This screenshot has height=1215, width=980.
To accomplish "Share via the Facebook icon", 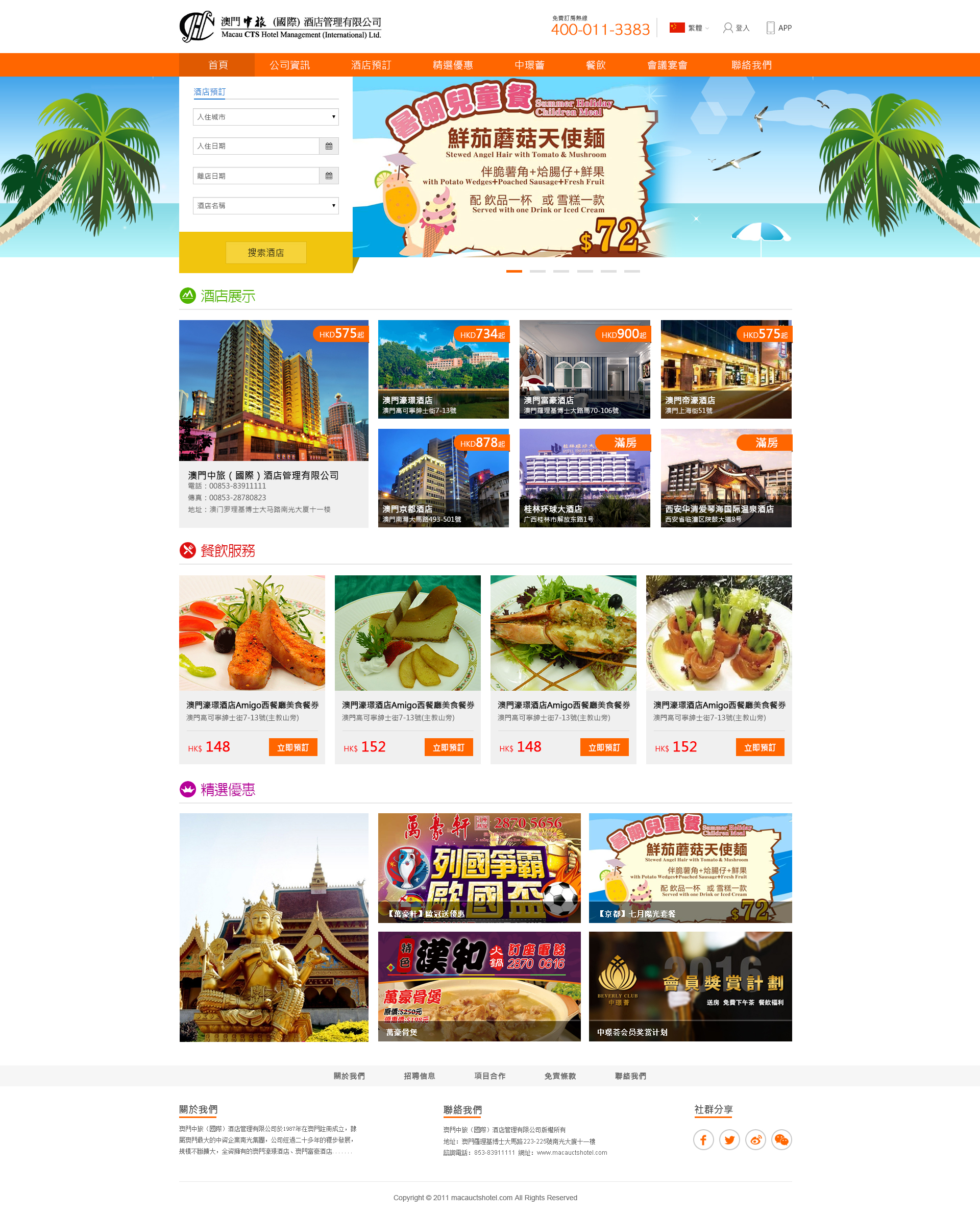I will [x=703, y=1139].
